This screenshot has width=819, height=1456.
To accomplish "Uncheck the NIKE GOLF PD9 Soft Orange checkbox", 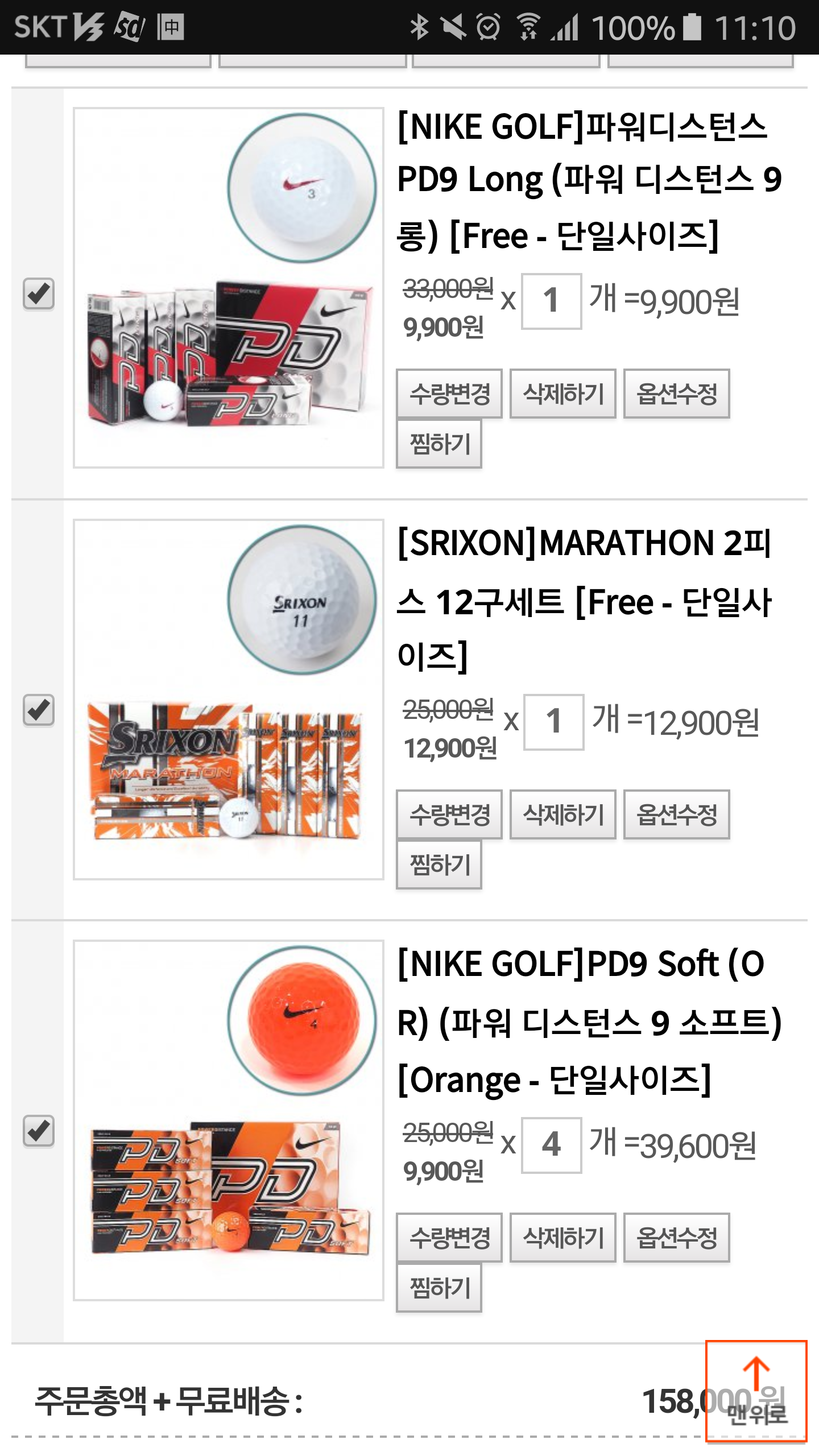I will pyautogui.click(x=38, y=1131).
